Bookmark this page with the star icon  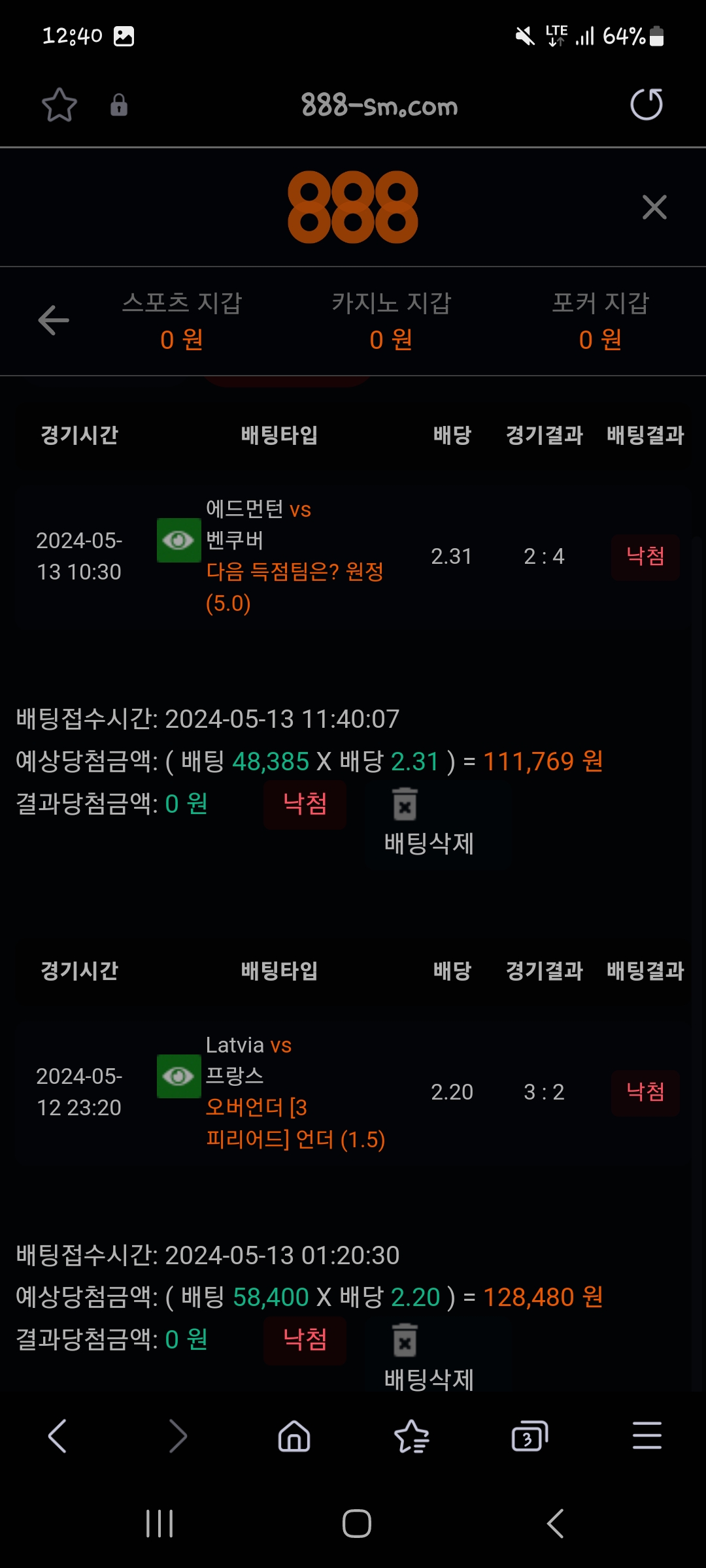[x=59, y=105]
